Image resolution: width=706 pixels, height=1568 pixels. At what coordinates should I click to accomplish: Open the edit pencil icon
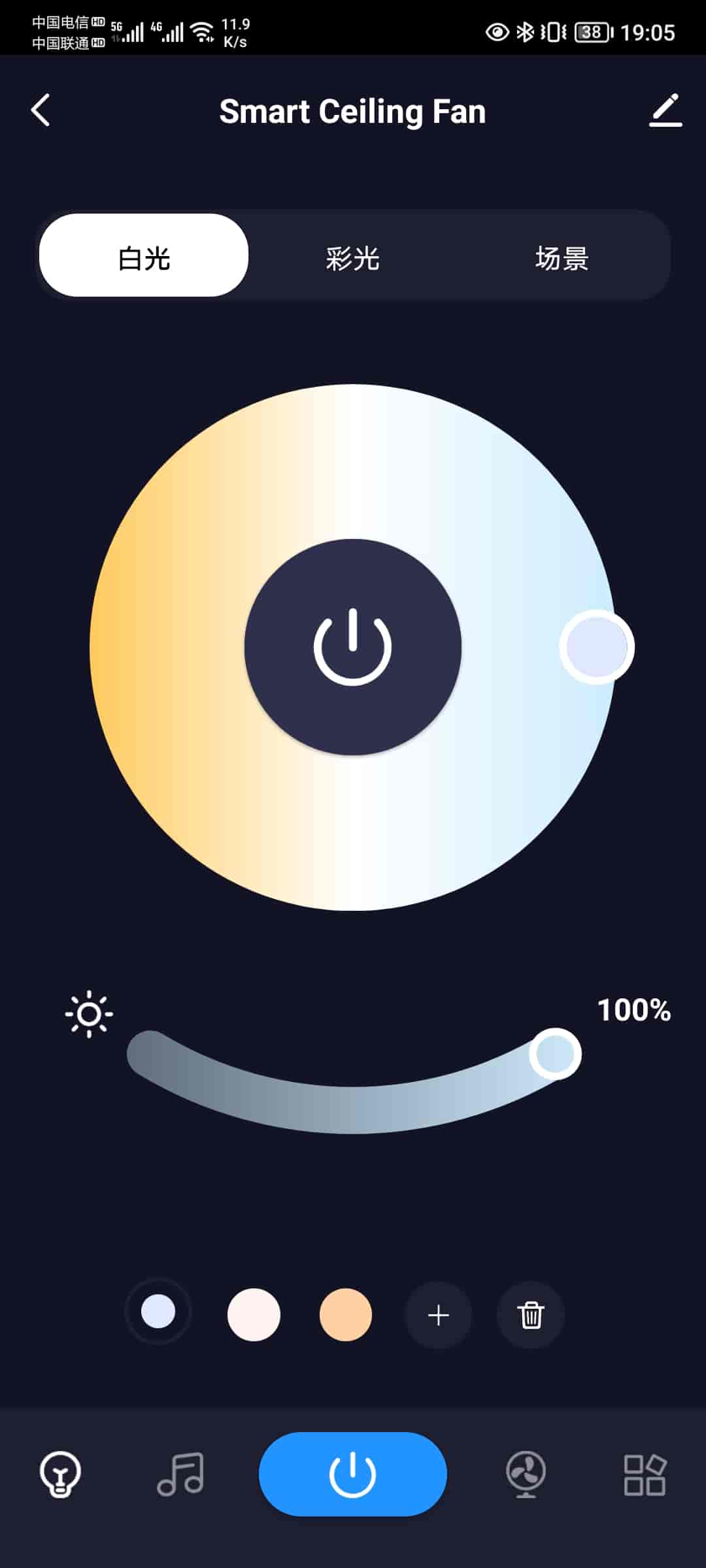click(x=665, y=110)
